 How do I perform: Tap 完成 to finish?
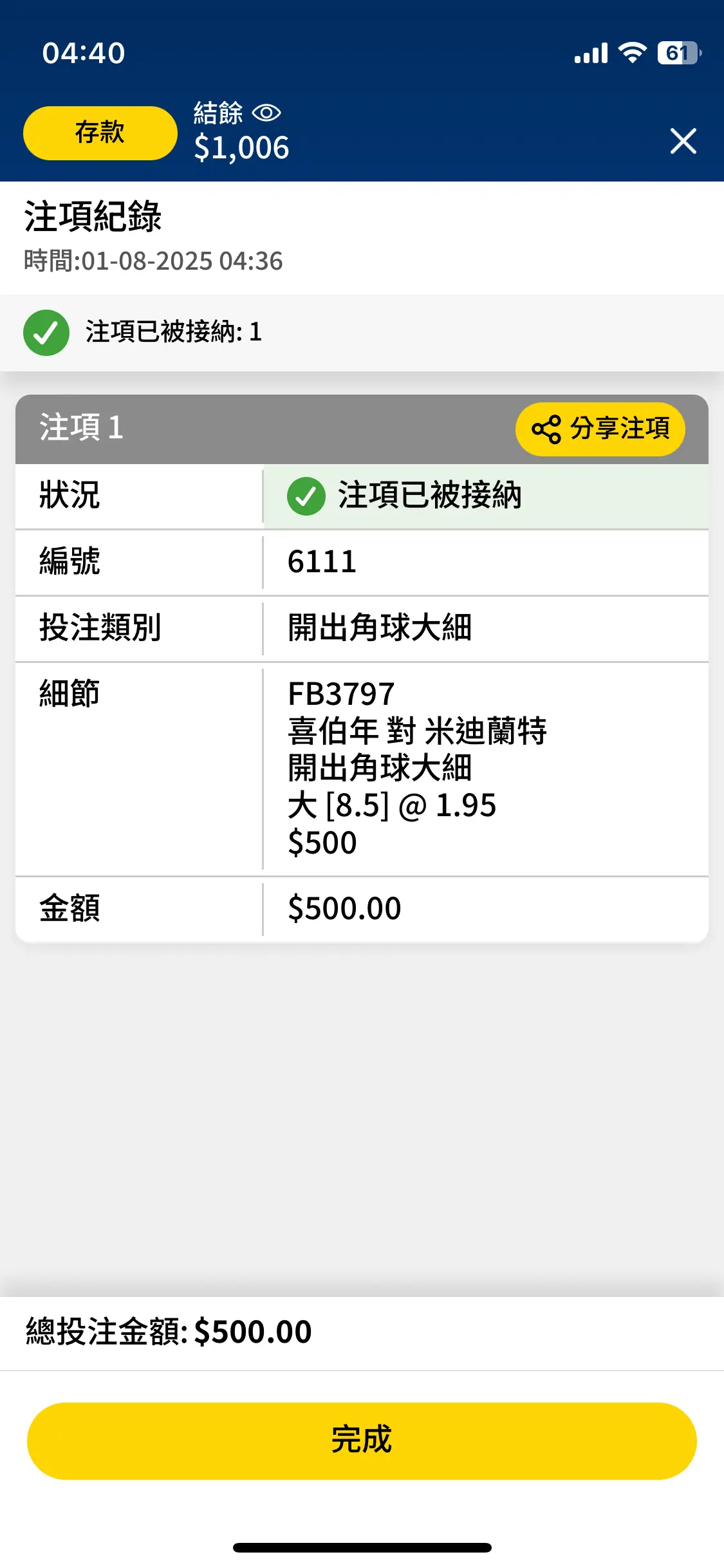pyautogui.click(x=362, y=1441)
